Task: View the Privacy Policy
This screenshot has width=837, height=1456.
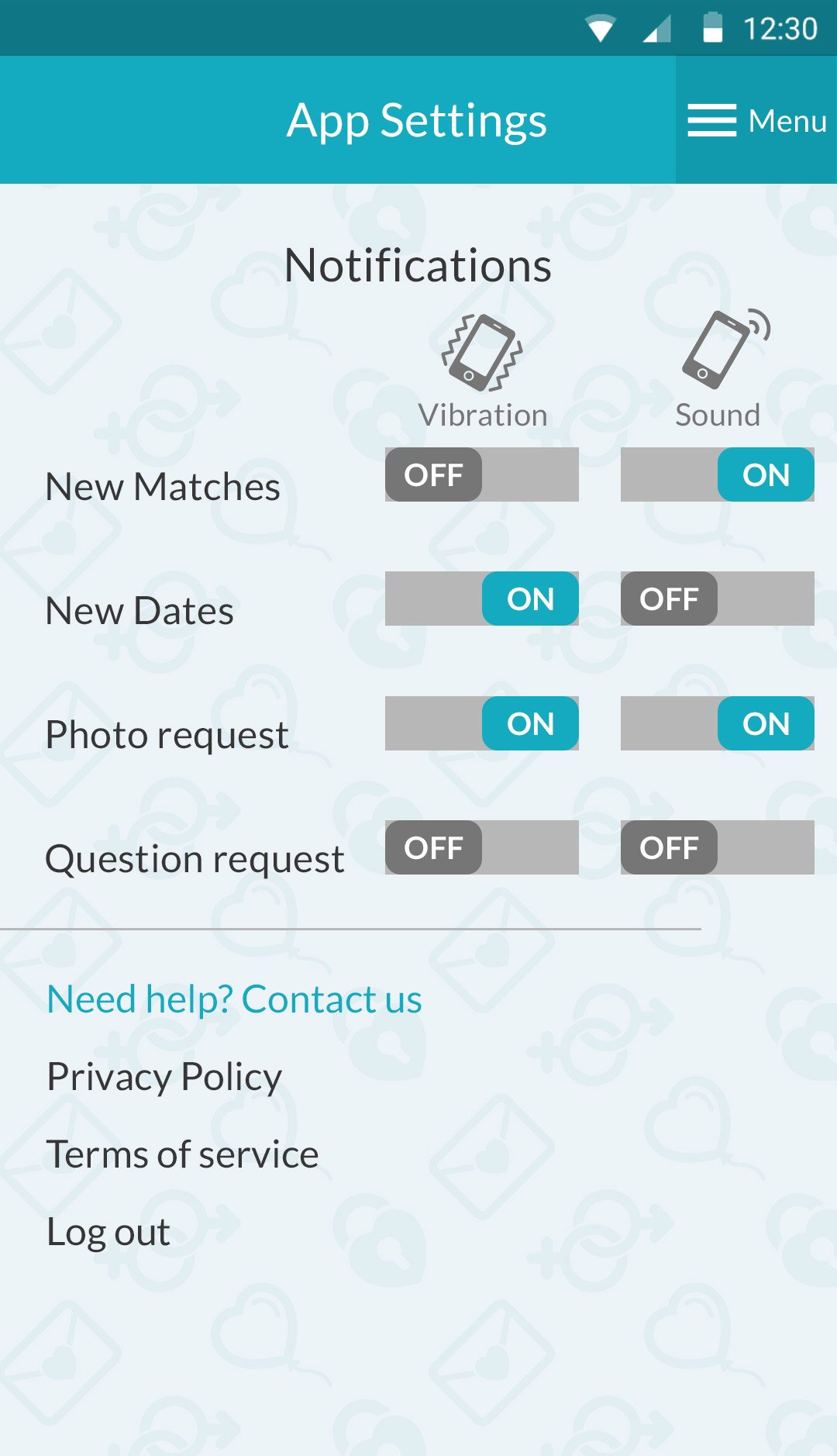Action: click(x=164, y=1076)
